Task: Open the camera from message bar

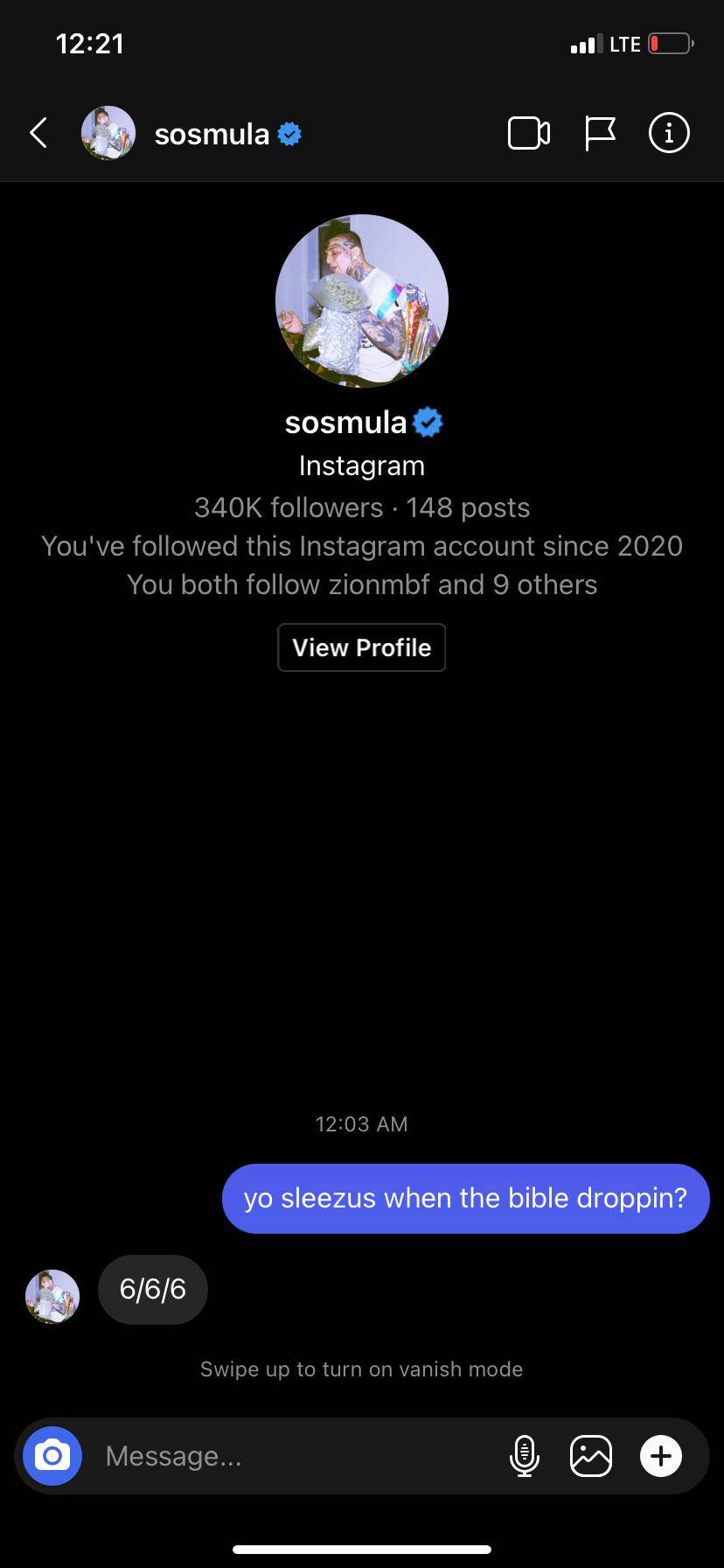Action: pyautogui.click(x=52, y=1456)
